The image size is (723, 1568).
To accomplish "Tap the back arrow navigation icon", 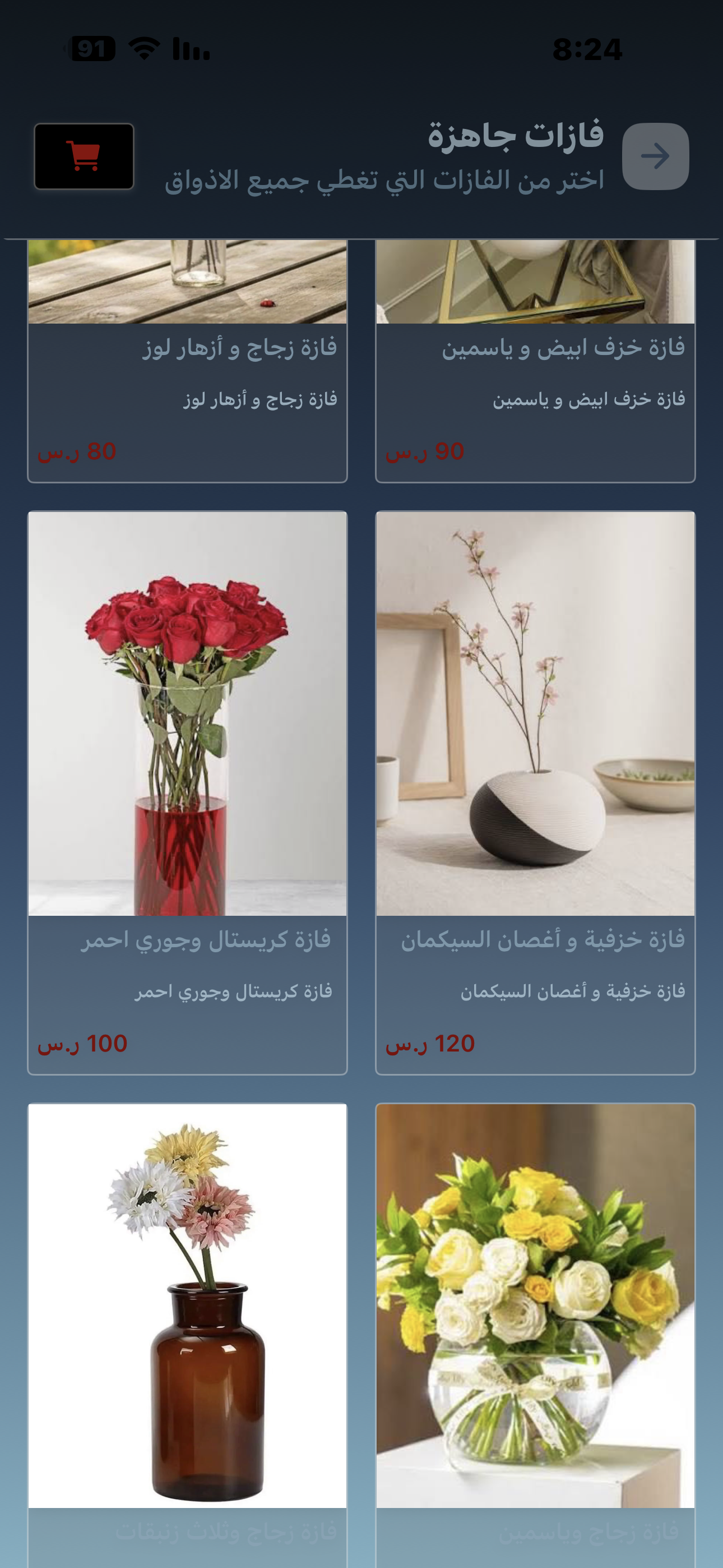I will pyautogui.click(x=655, y=156).
